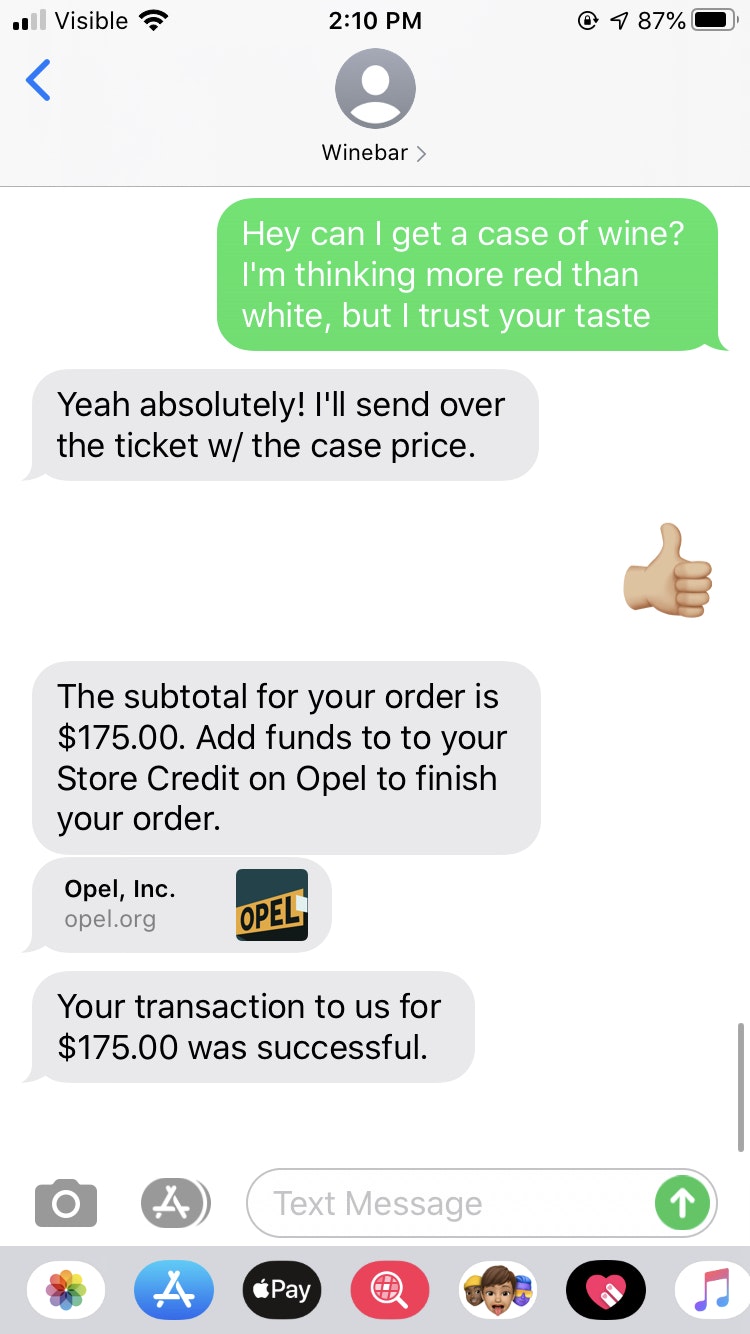Open the Music app in the drawer
This screenshot has height=1334, width=750.
[713, 1290]
